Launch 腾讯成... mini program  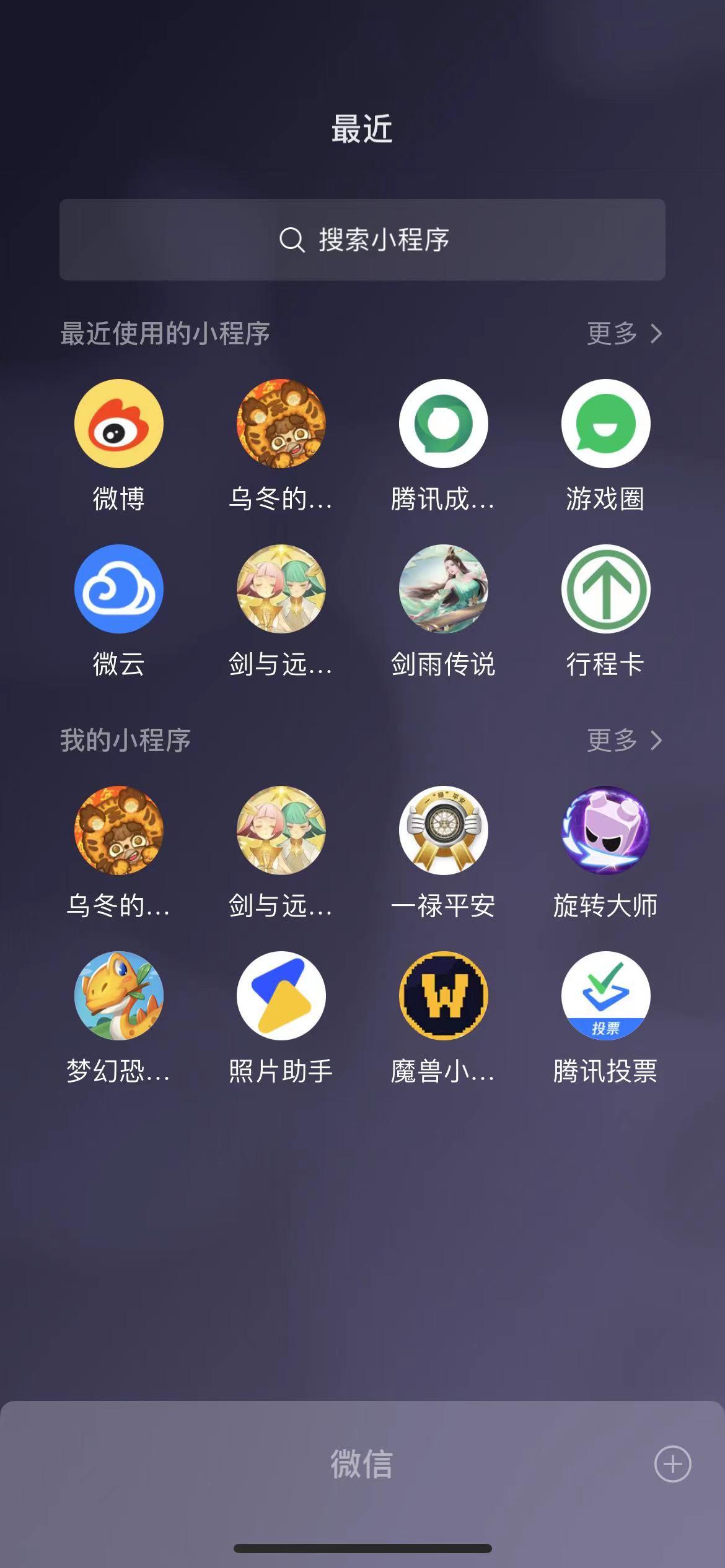443,423
